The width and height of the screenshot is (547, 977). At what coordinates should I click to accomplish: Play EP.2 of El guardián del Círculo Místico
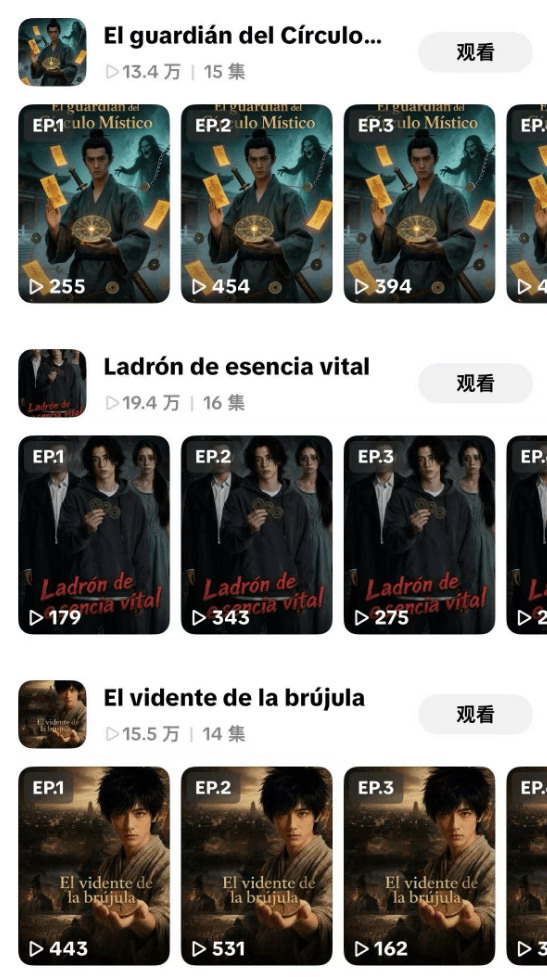point(257,204)
